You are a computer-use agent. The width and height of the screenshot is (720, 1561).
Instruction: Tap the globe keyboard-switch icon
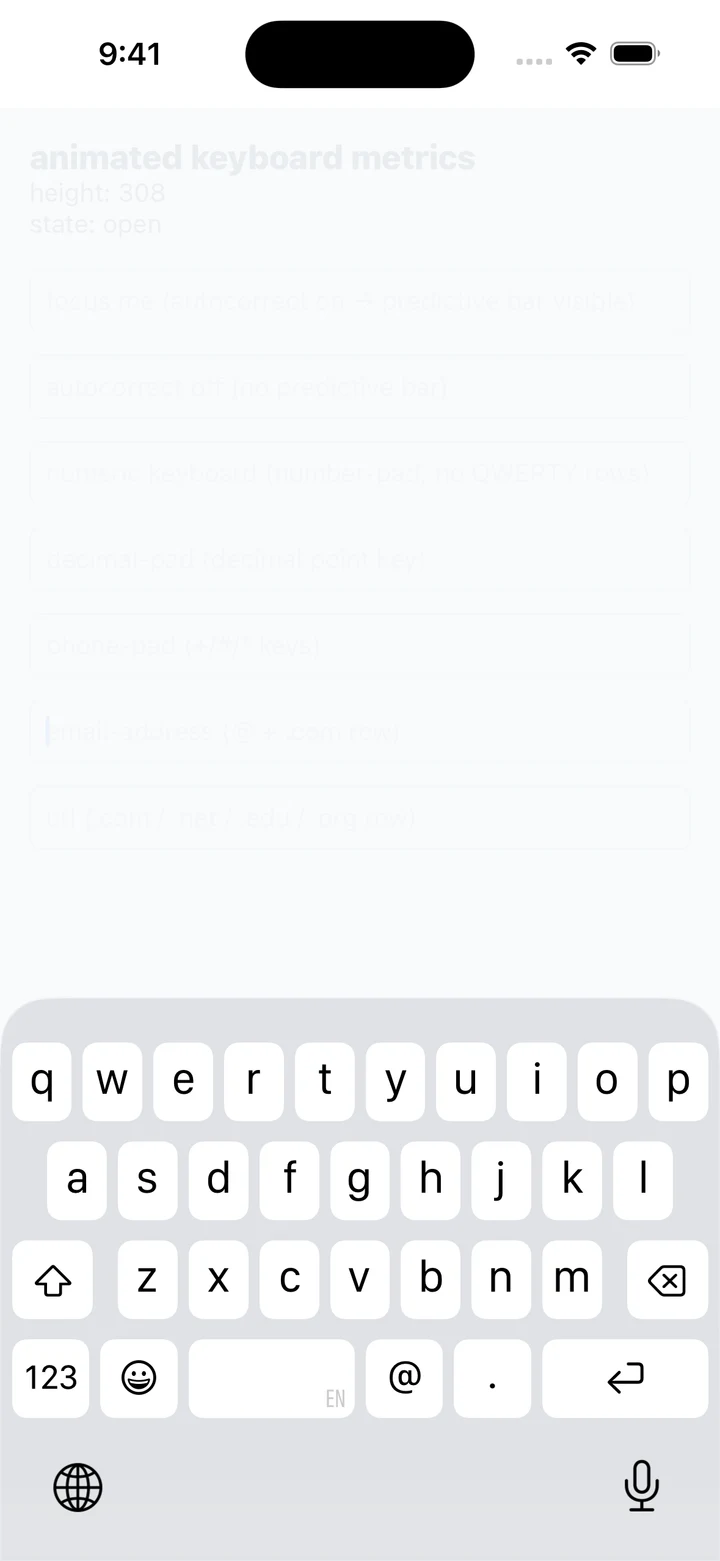78,1487
